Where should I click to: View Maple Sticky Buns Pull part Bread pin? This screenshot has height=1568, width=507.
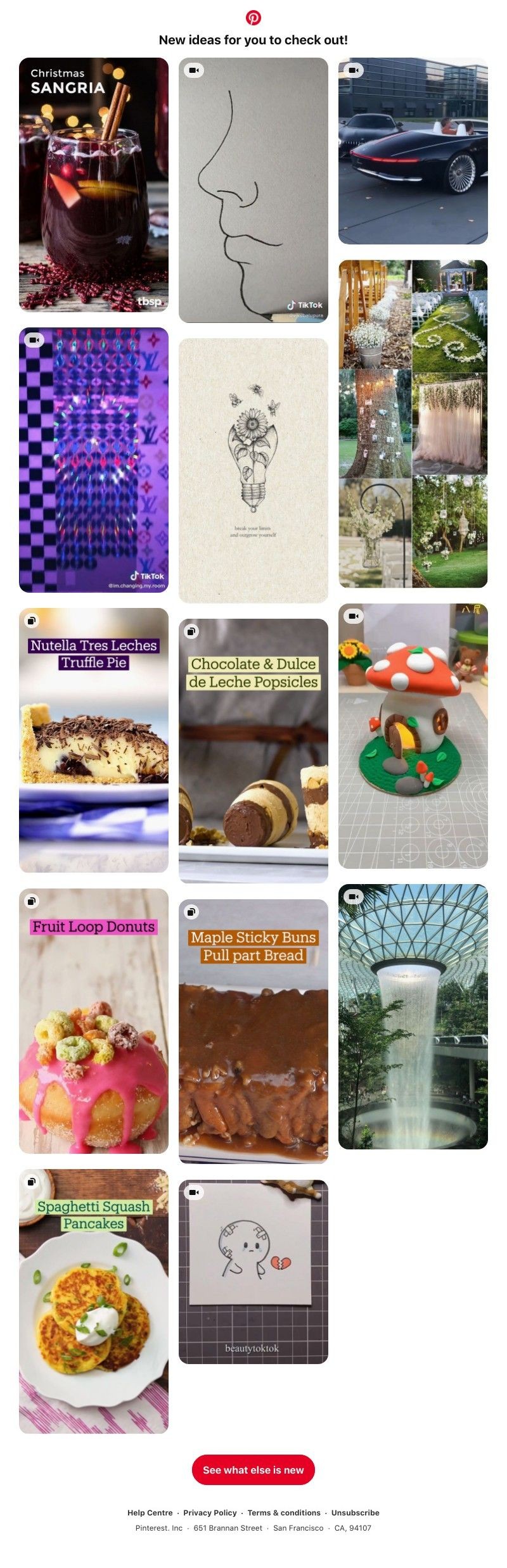coord(253,1032)
